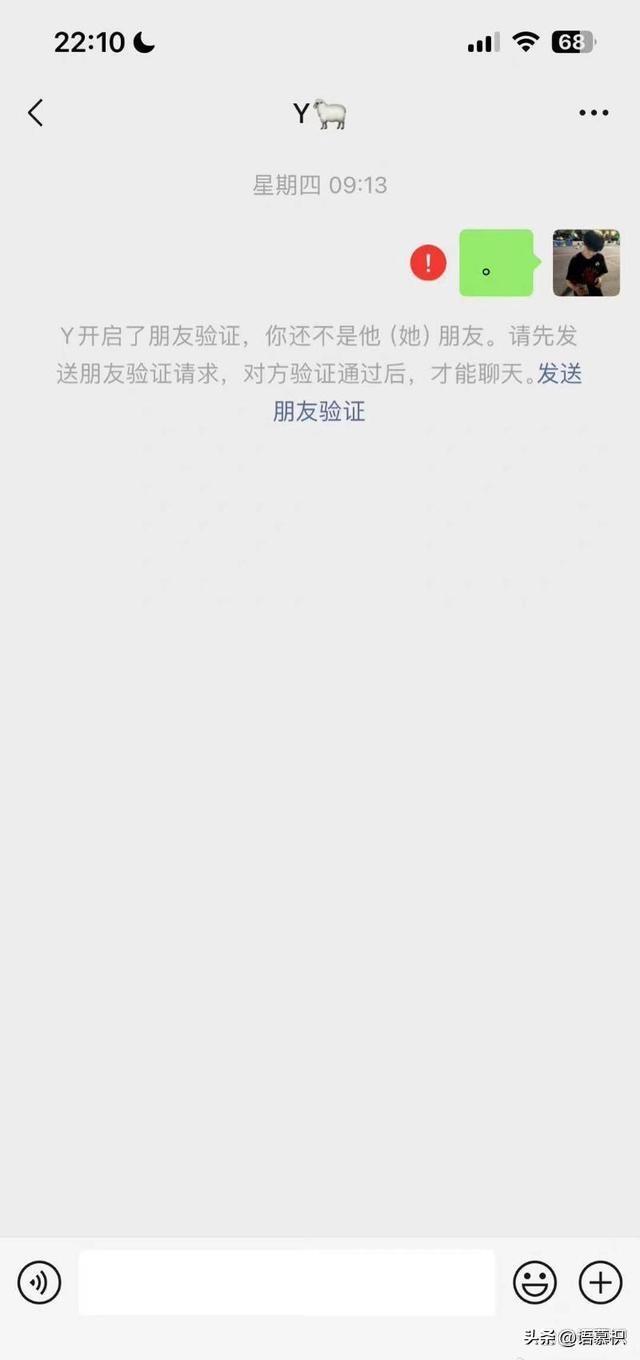Open the emoji sticker panel
The width and height of the screenshot is (640, 1360).
(x=534, y=1282)
